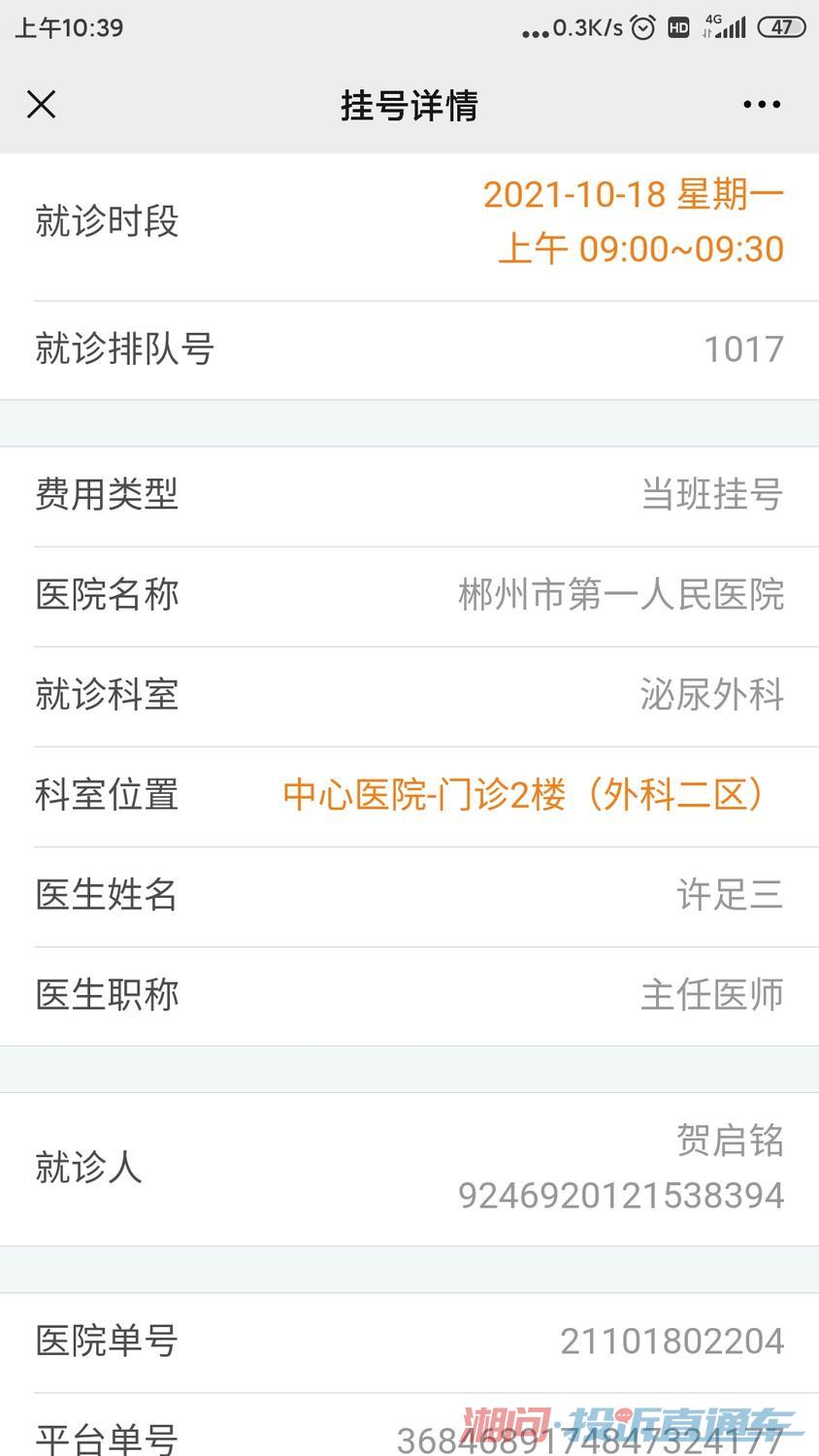The image size is (819, 1456).
Task: Close the registration details page
Action: point(41,104)
